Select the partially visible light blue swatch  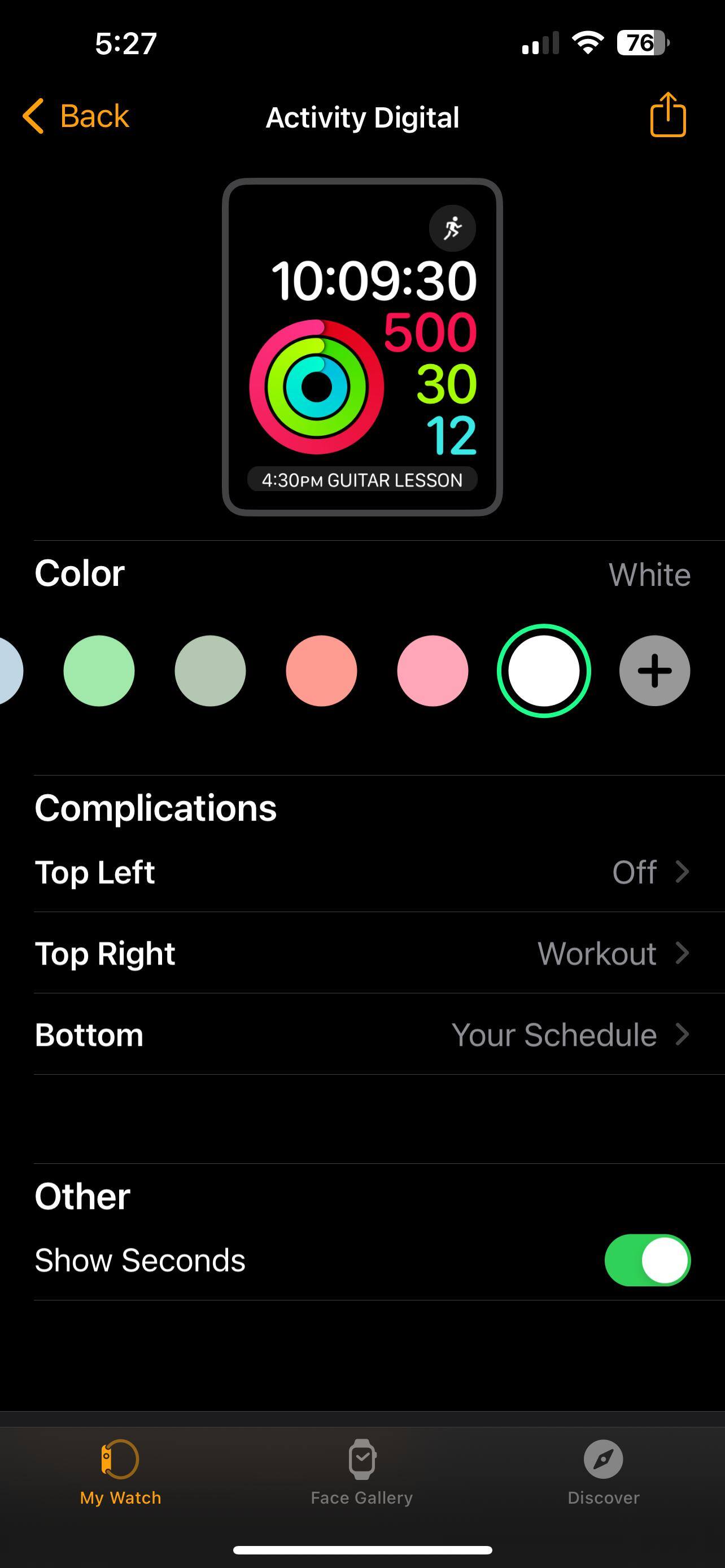8,671
